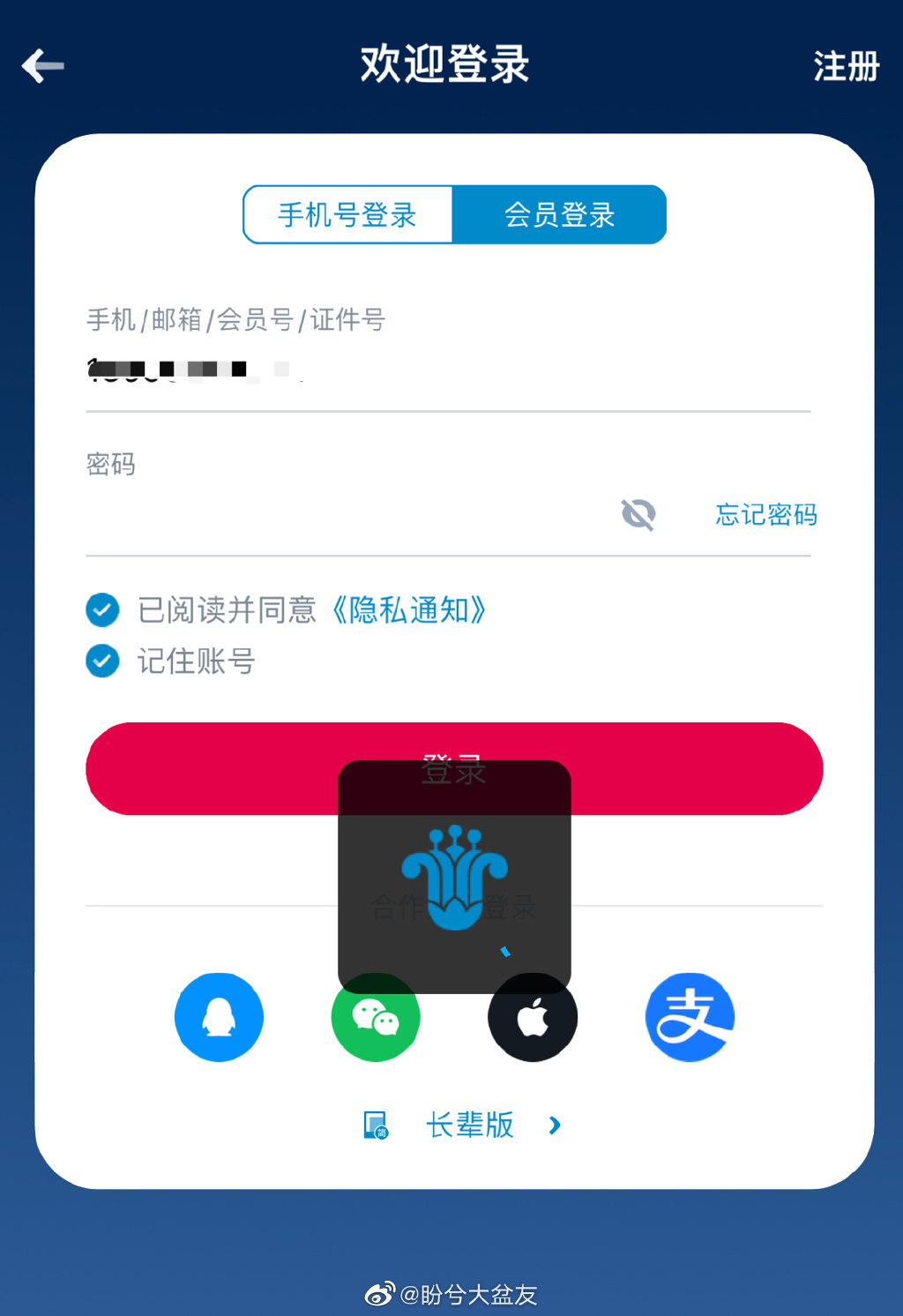
Task: Uncheck the 已阅读并同意 agreement checkbox
Action: click(x=102, y=609)
